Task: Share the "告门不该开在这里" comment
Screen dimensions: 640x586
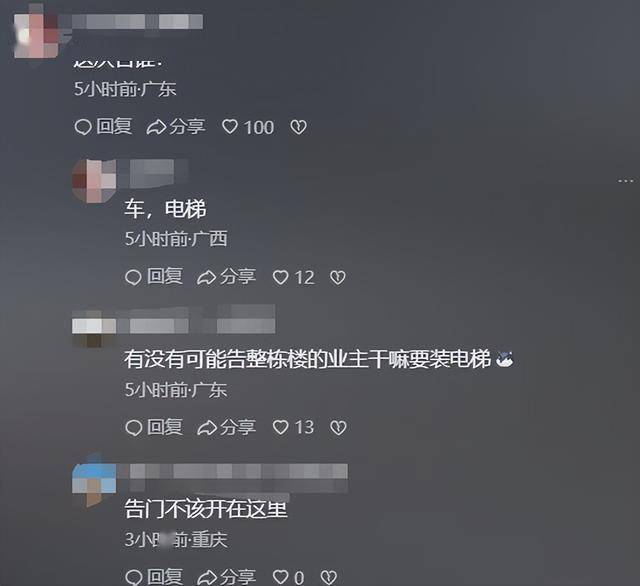Action: pos(226,577)
